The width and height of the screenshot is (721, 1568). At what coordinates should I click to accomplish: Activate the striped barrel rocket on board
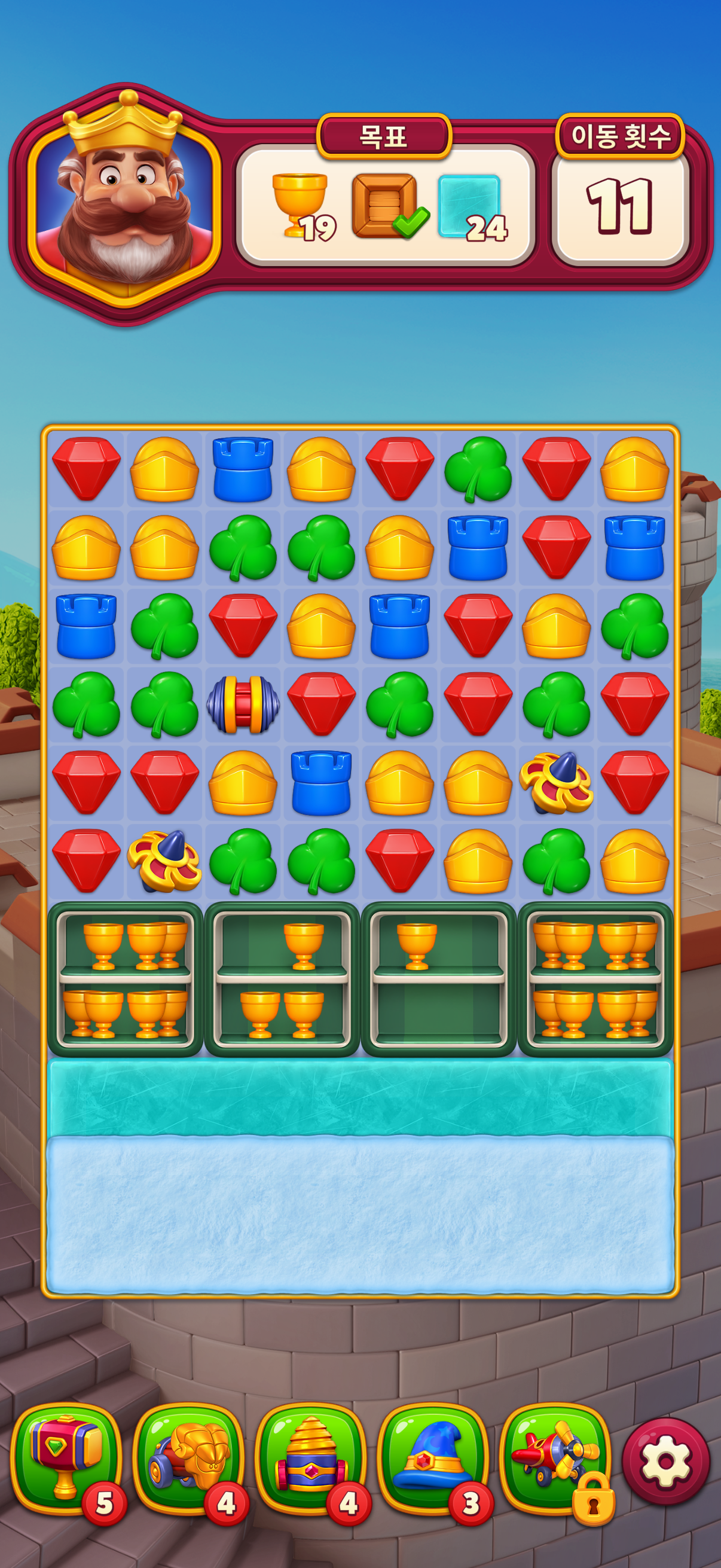(243, 705)
